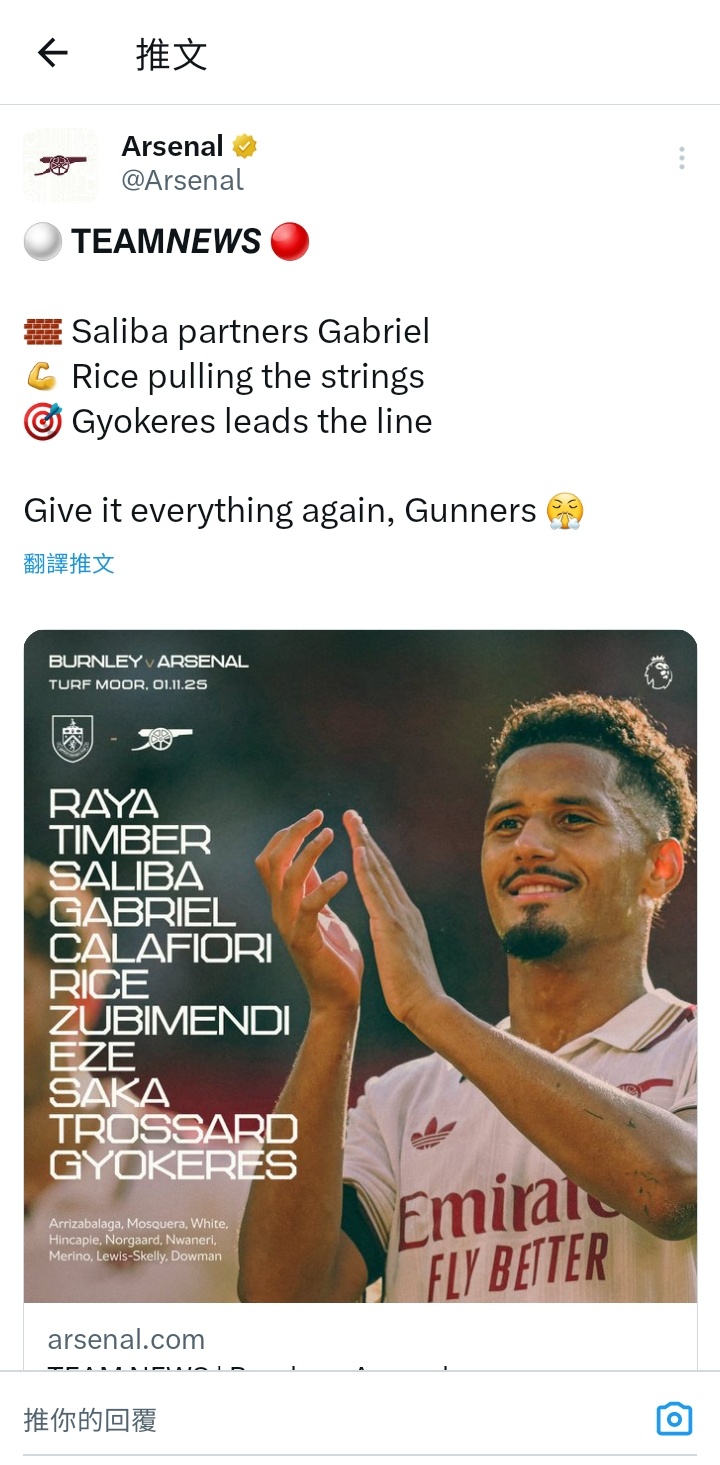Image resolution: width=720 pixels, height=1465 pixels.
Task: Open the tweet's overflow menu
Action: 681,158
